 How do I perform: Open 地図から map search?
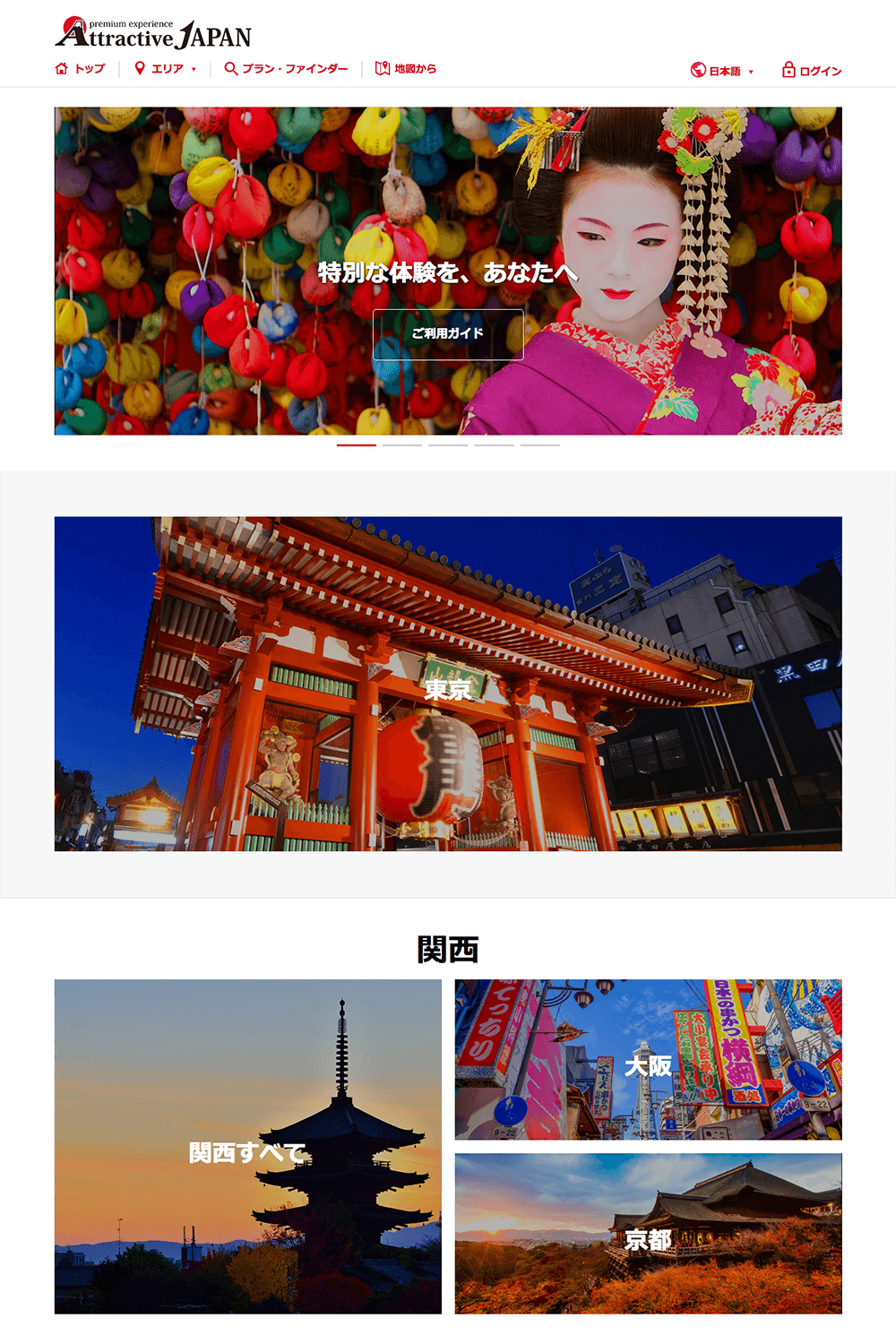pos(406,69)
